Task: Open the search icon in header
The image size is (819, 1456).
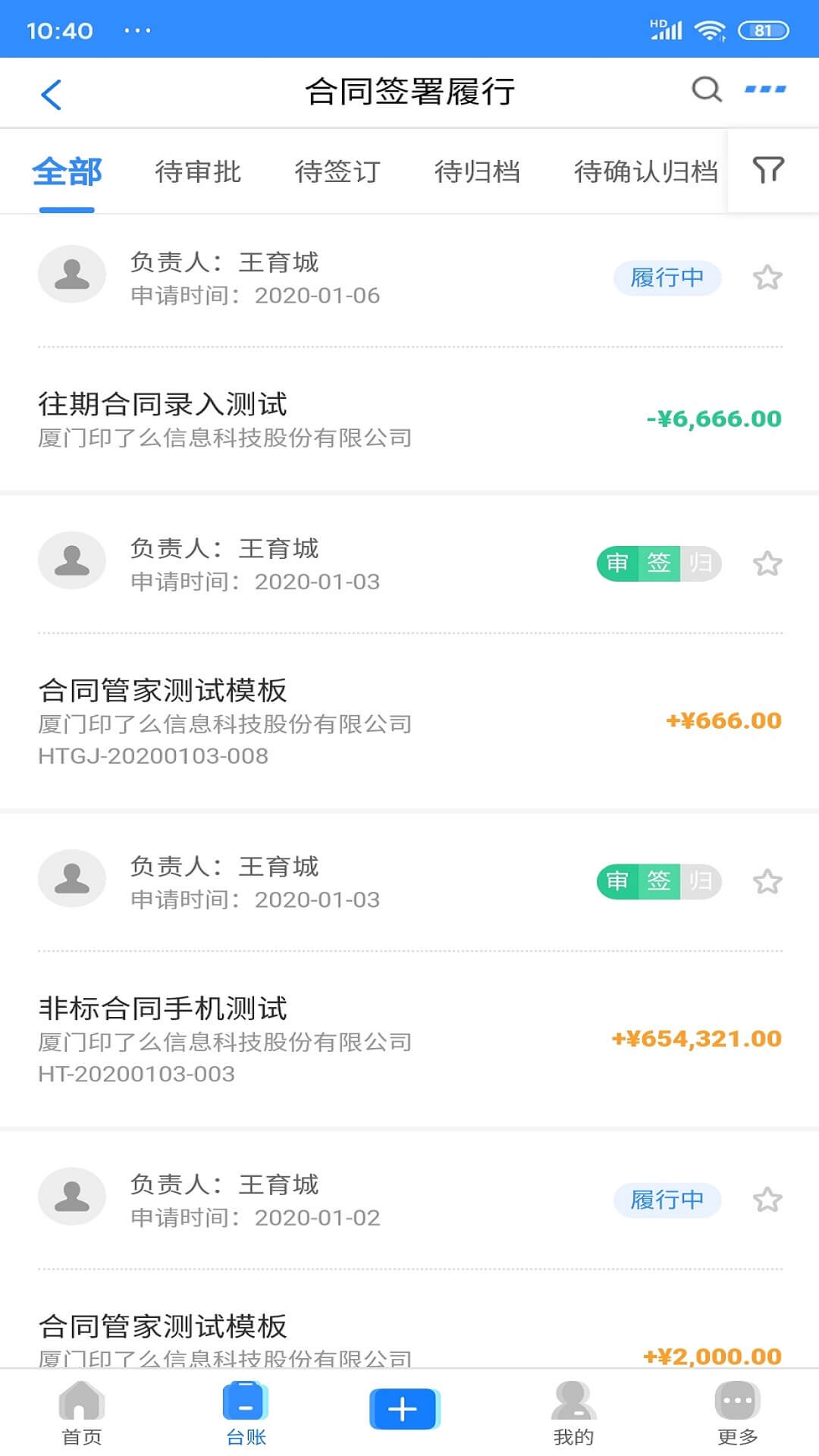Action: tap(706, 90)
